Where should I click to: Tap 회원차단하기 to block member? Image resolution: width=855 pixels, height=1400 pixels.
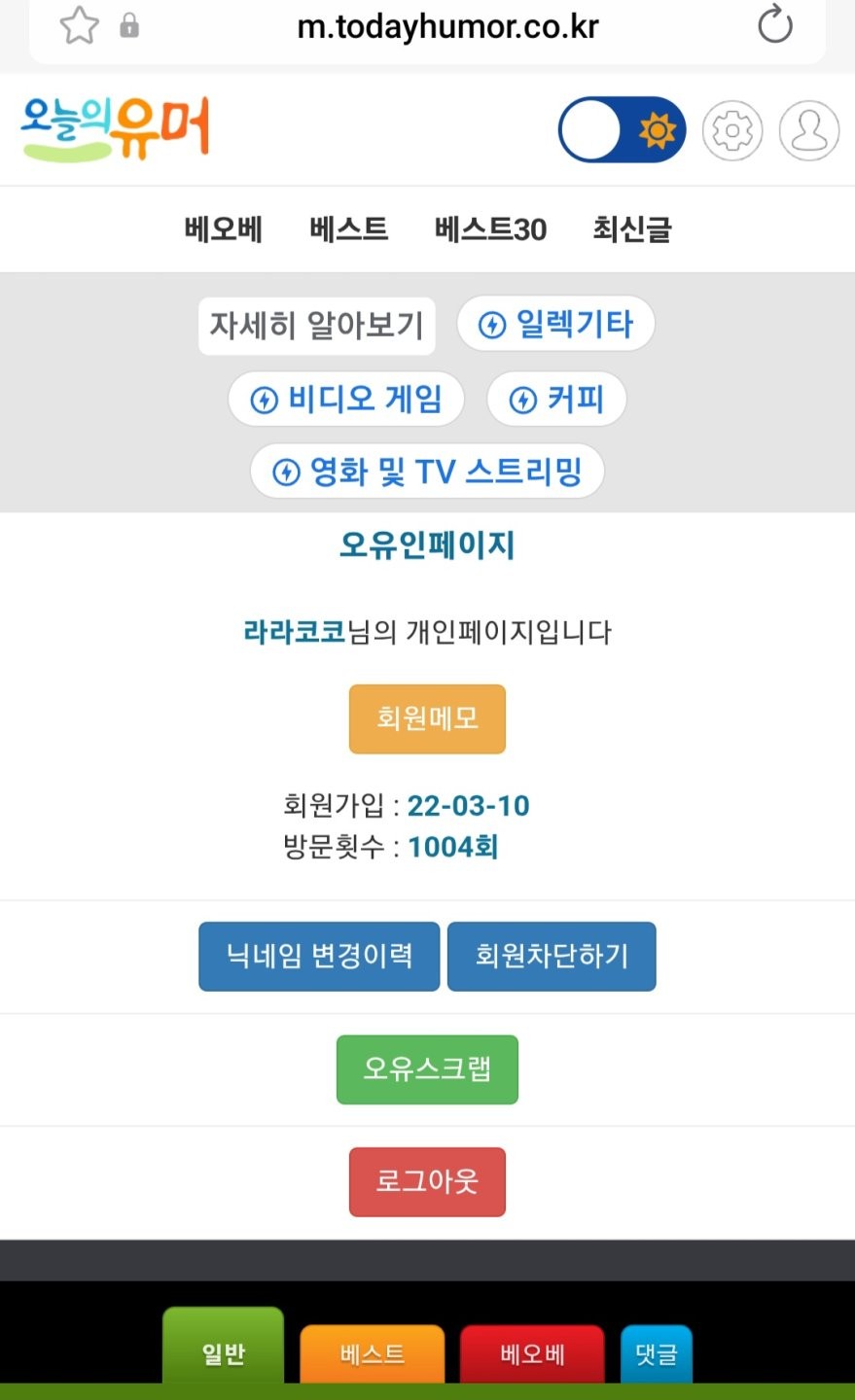click(x=552, y=957)
